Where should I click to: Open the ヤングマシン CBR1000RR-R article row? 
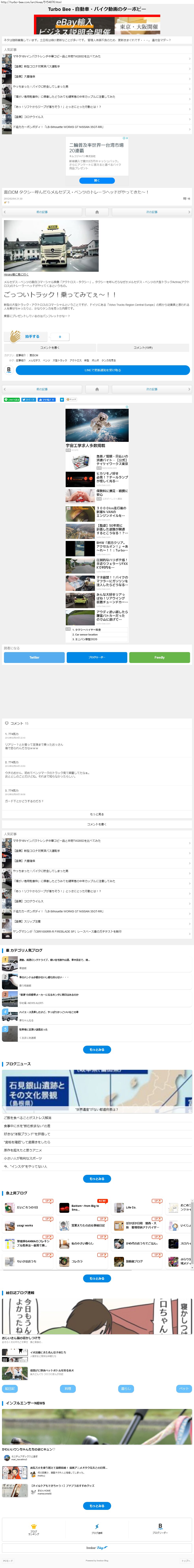tap(67, 931)
